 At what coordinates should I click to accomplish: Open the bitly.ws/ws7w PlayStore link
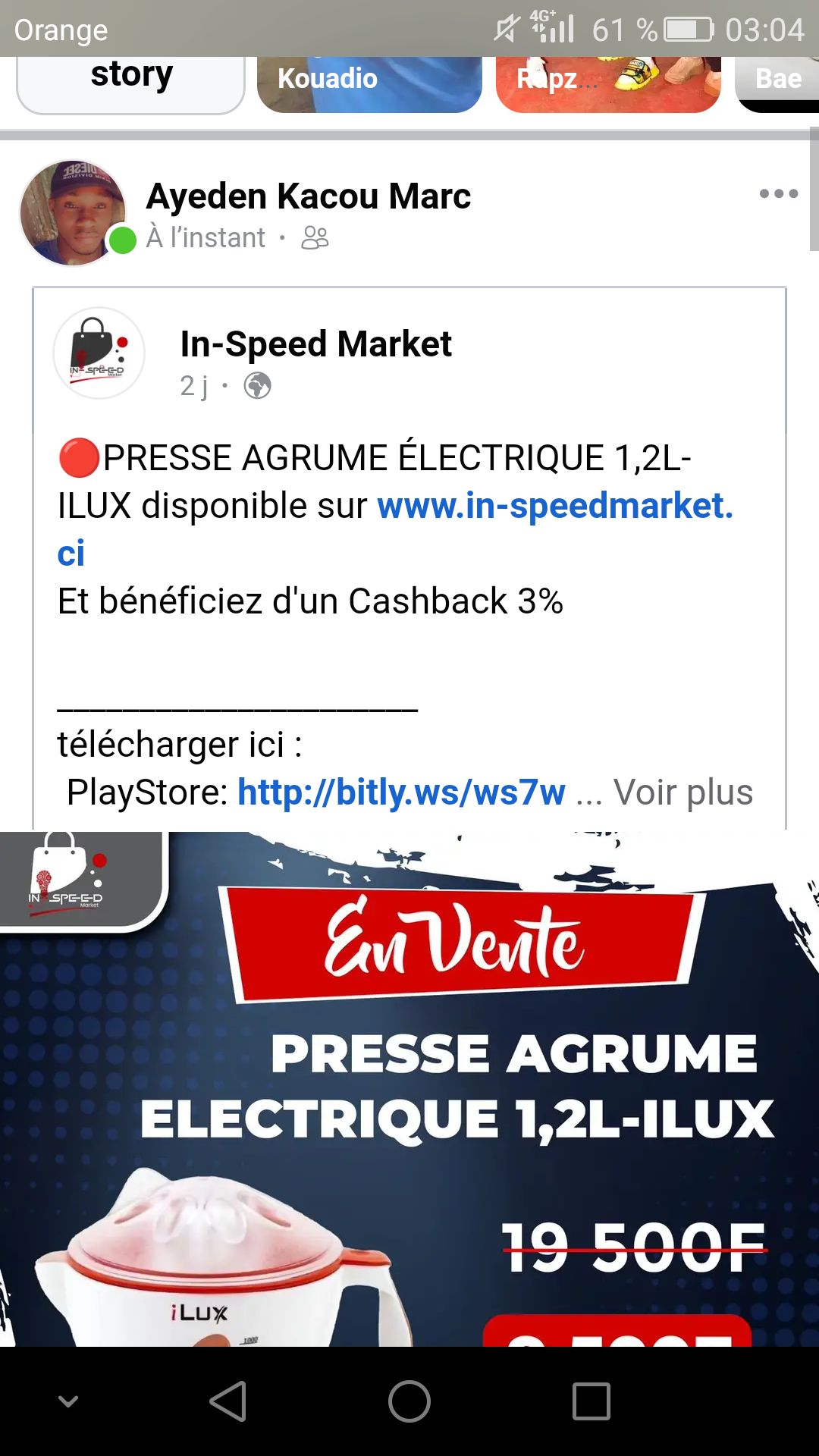pyautogui.click(x=401, y=792)
